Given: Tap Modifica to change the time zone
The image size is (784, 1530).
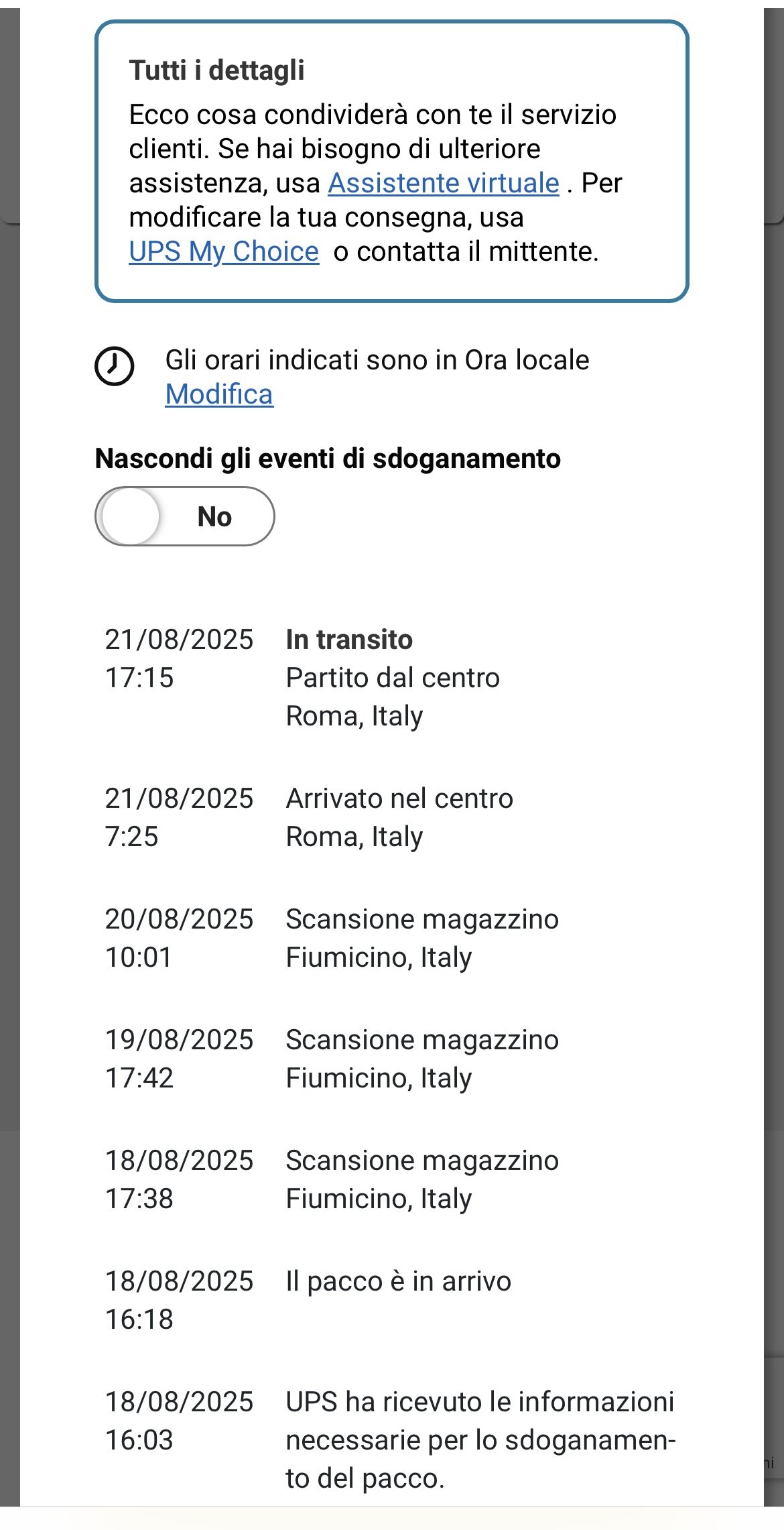Looking at the screenshot, I should tap(219, 394).
